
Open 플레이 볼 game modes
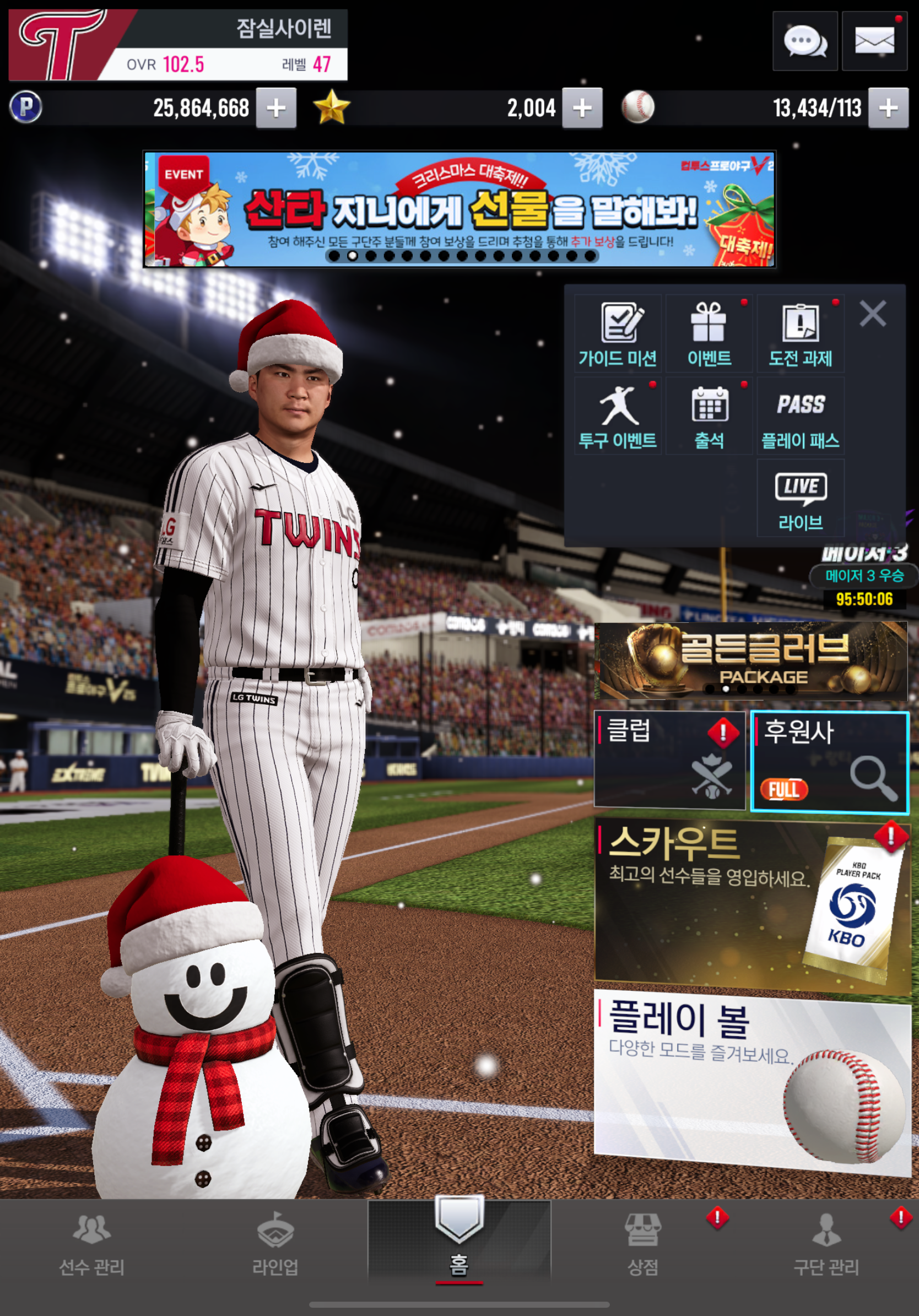pyautogui.click(x=752, y=1081)
